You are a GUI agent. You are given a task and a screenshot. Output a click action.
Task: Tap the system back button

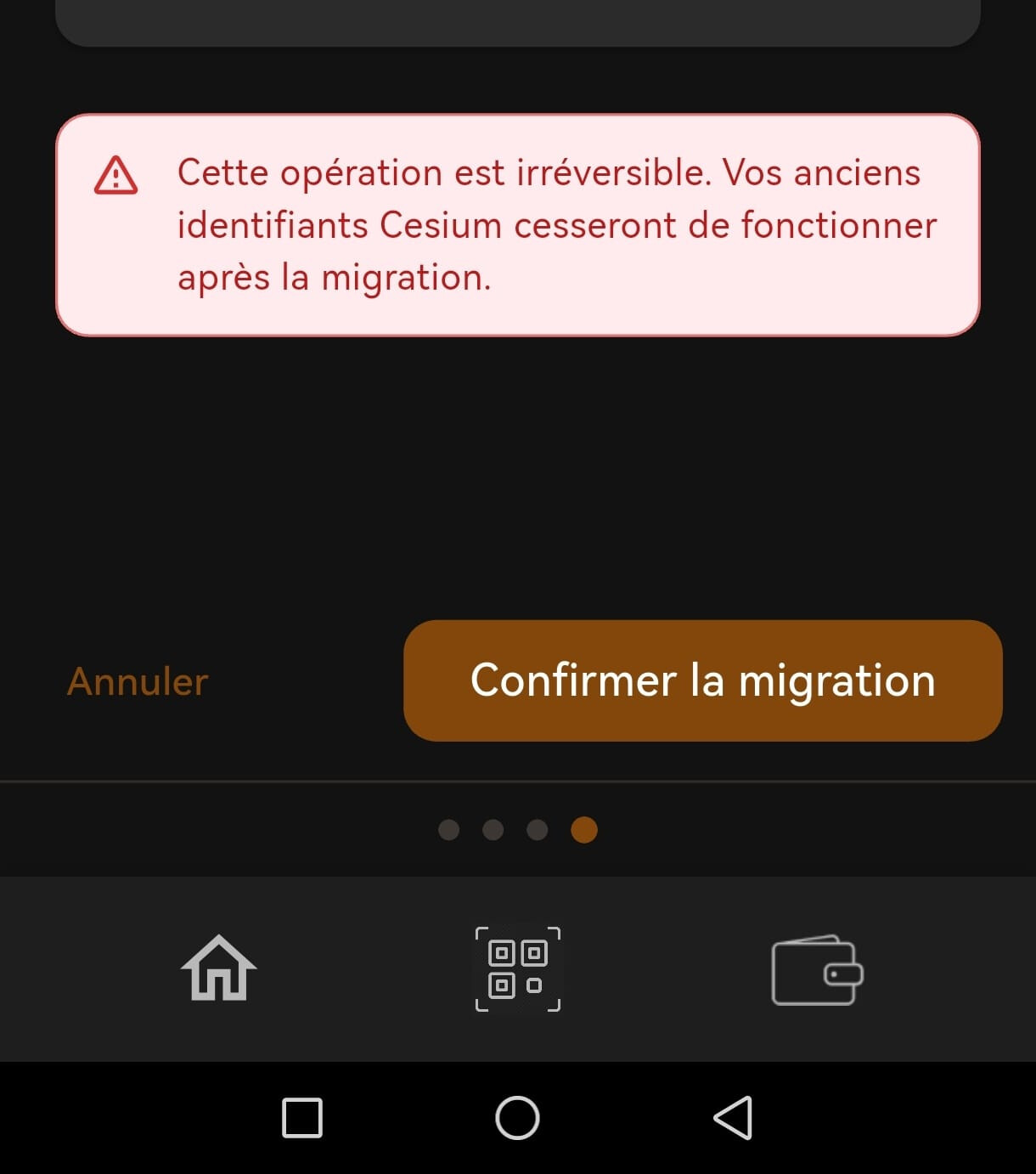click(x=734, y=1117)
